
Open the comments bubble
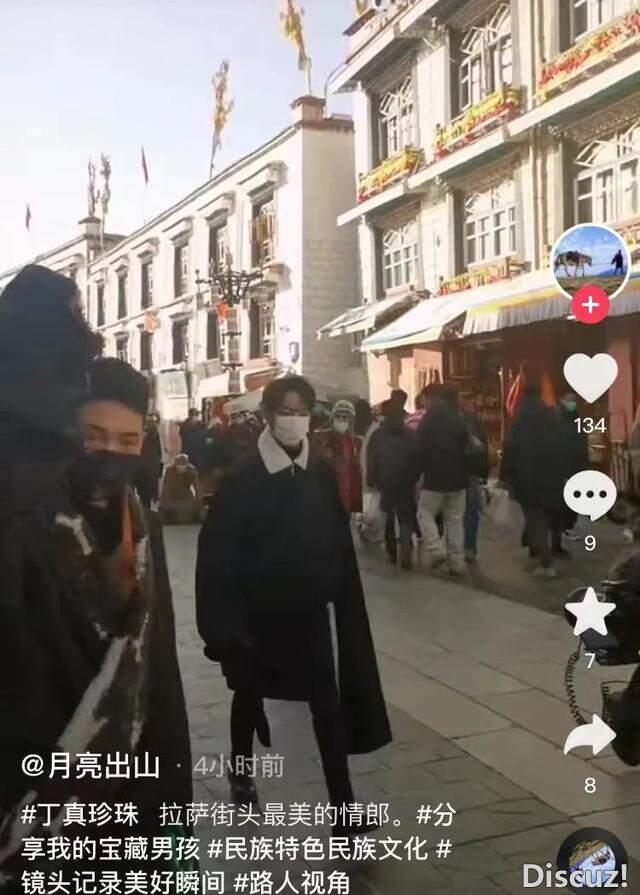590,495
